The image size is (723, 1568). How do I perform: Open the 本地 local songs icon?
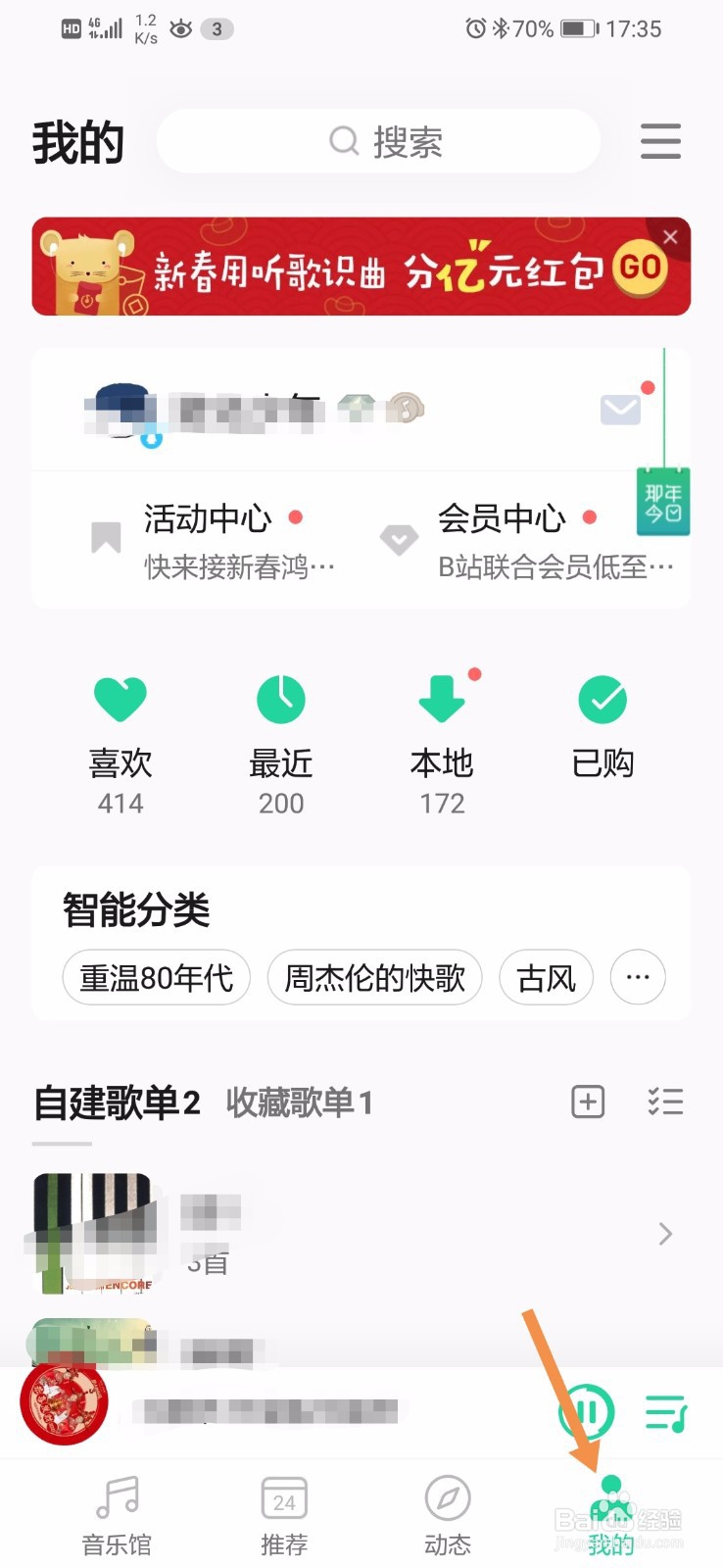441,700
